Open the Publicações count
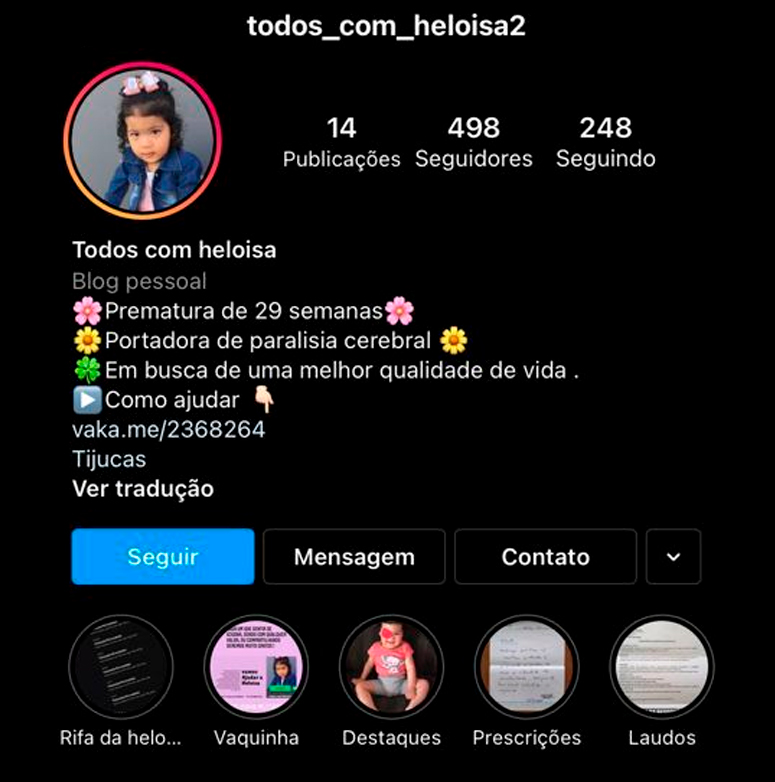775x782 pixels. point(341,142)
